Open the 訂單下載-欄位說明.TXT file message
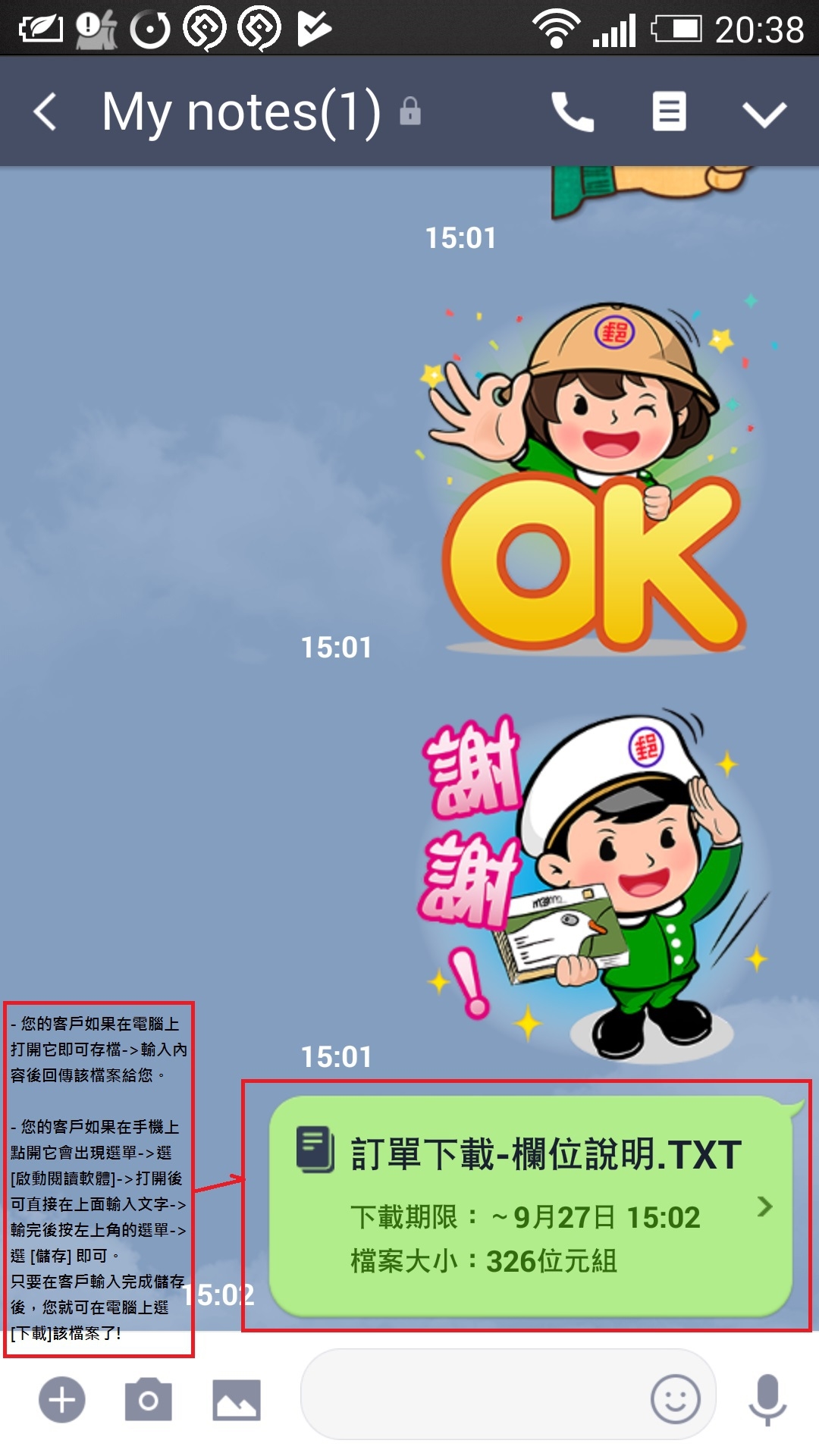Screen dimensions: 819x1456 531,1206
